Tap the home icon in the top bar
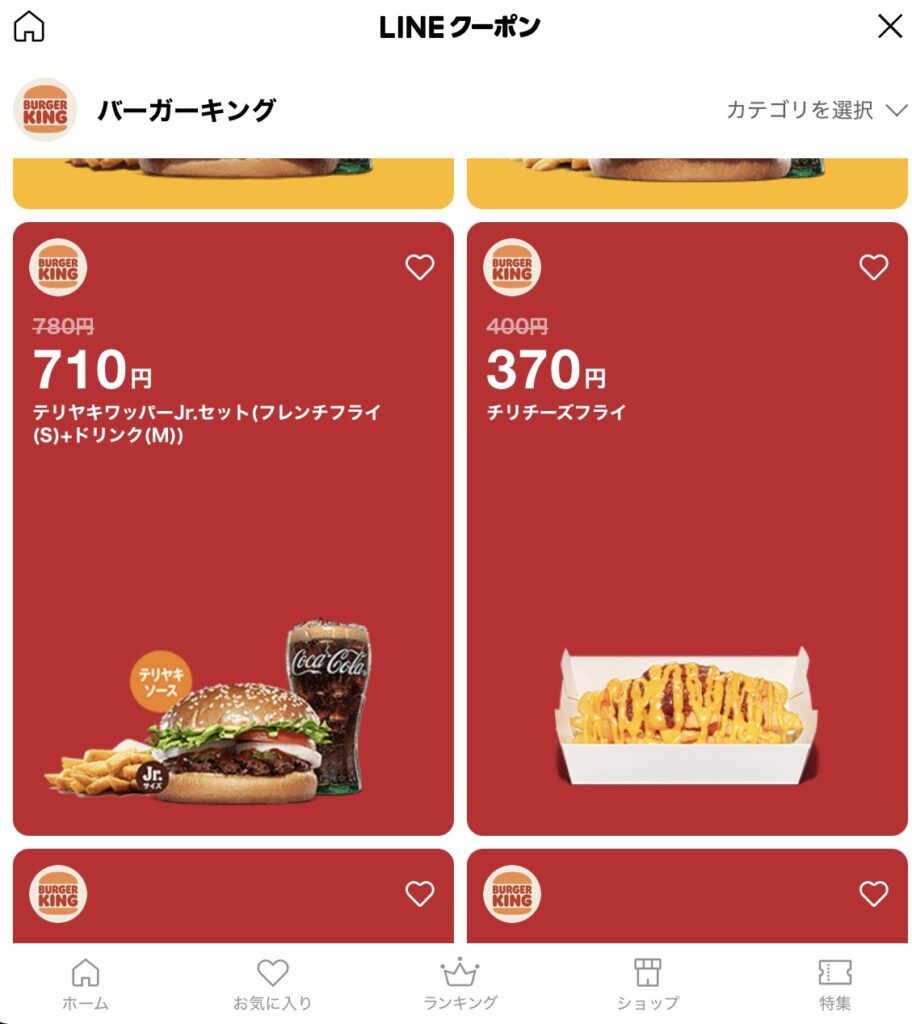Image resolution: width=912 pixels, height=1024 pixels. pos(30,27)
